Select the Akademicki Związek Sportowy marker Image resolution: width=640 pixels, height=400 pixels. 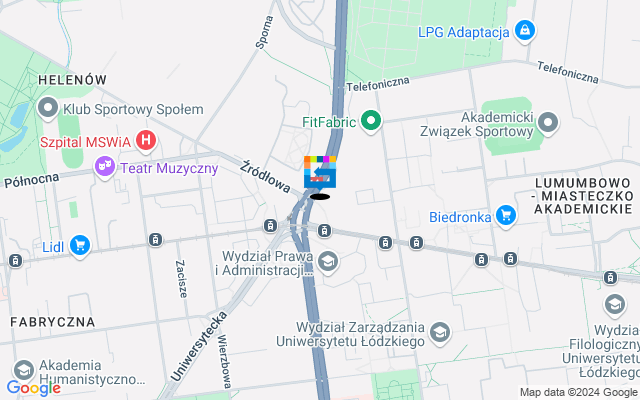click(547, 122)
